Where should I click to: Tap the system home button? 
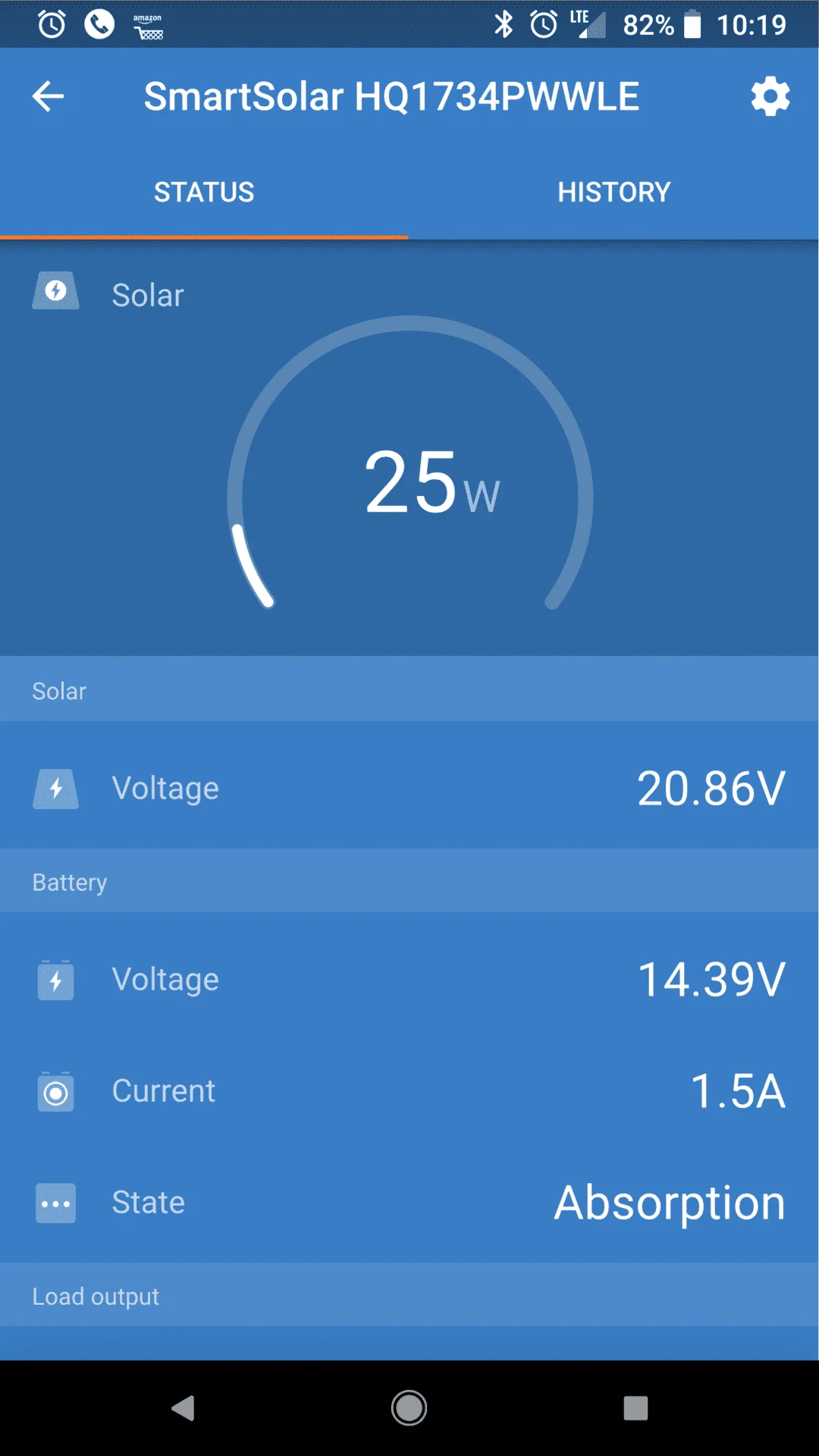[x=409, y=1408]
